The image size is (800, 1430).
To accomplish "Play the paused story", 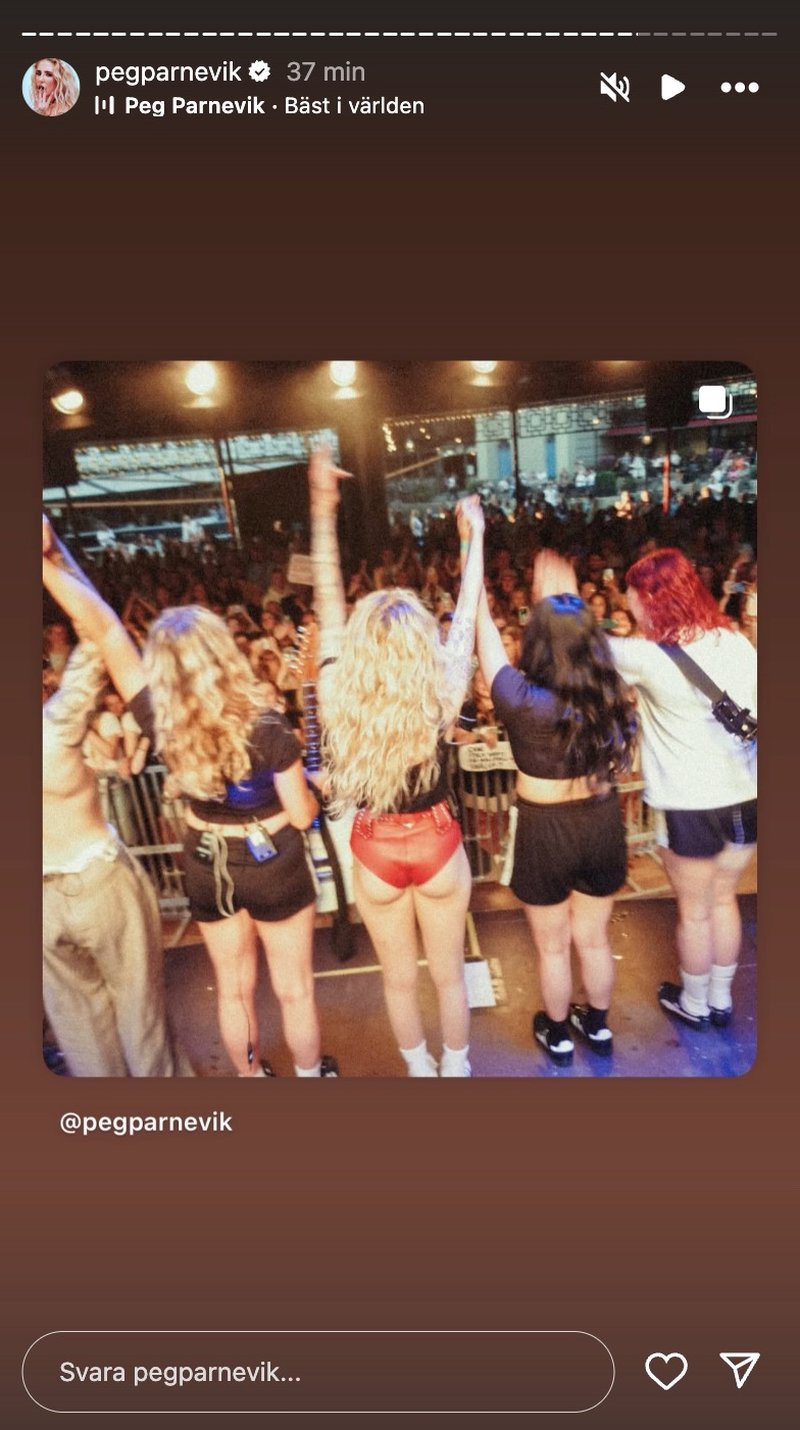I will coord(673,87).
